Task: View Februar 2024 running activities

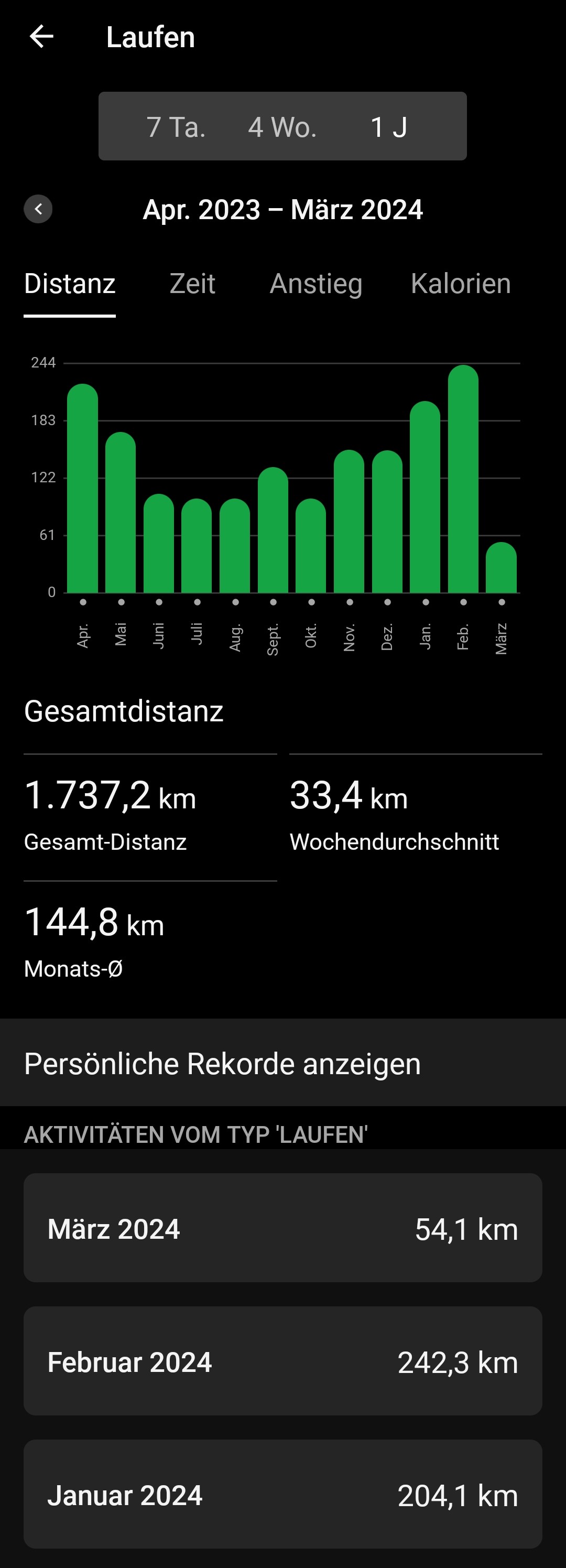Action: point(283,1361)
